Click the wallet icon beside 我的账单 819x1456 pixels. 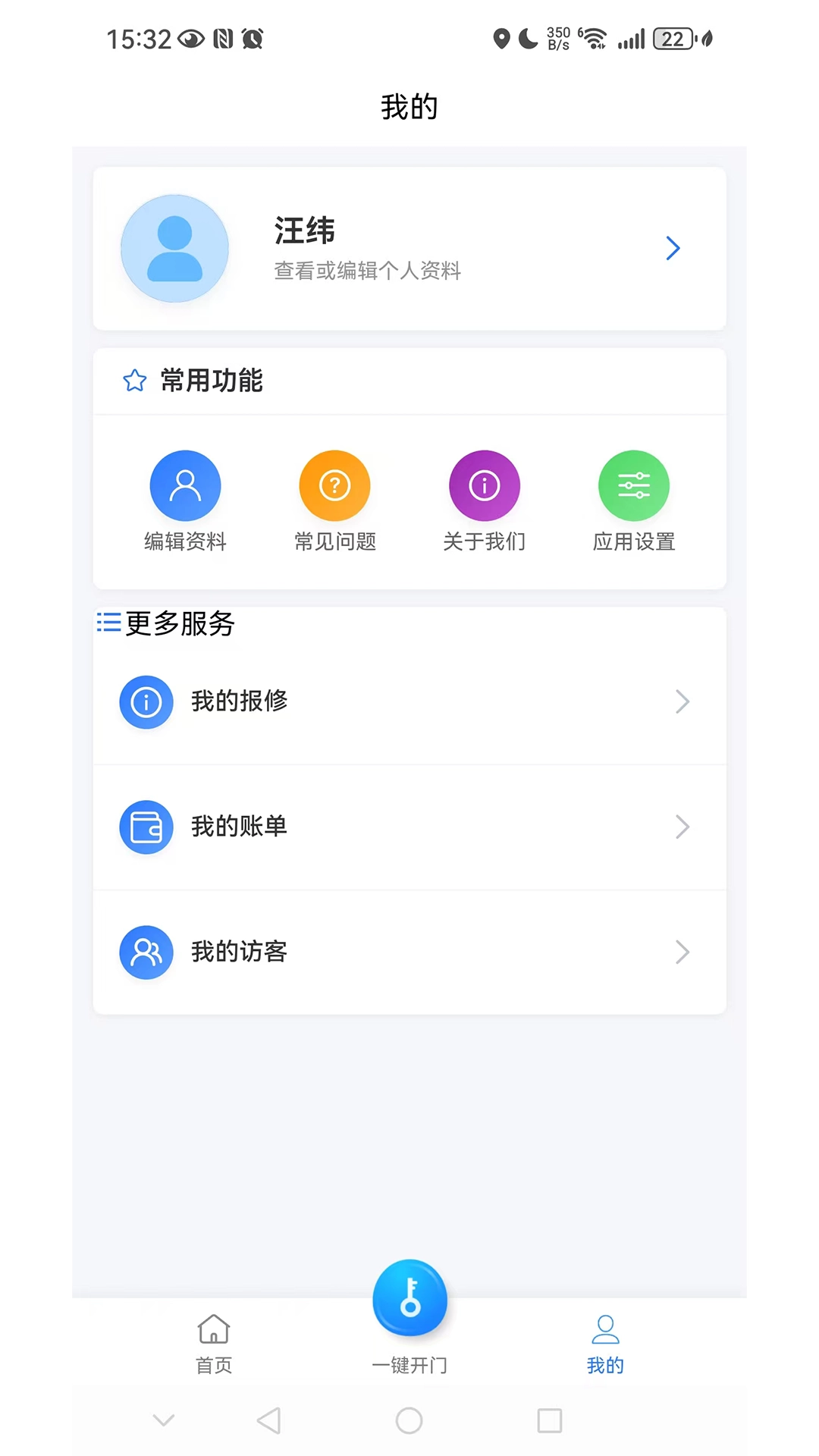146,827
